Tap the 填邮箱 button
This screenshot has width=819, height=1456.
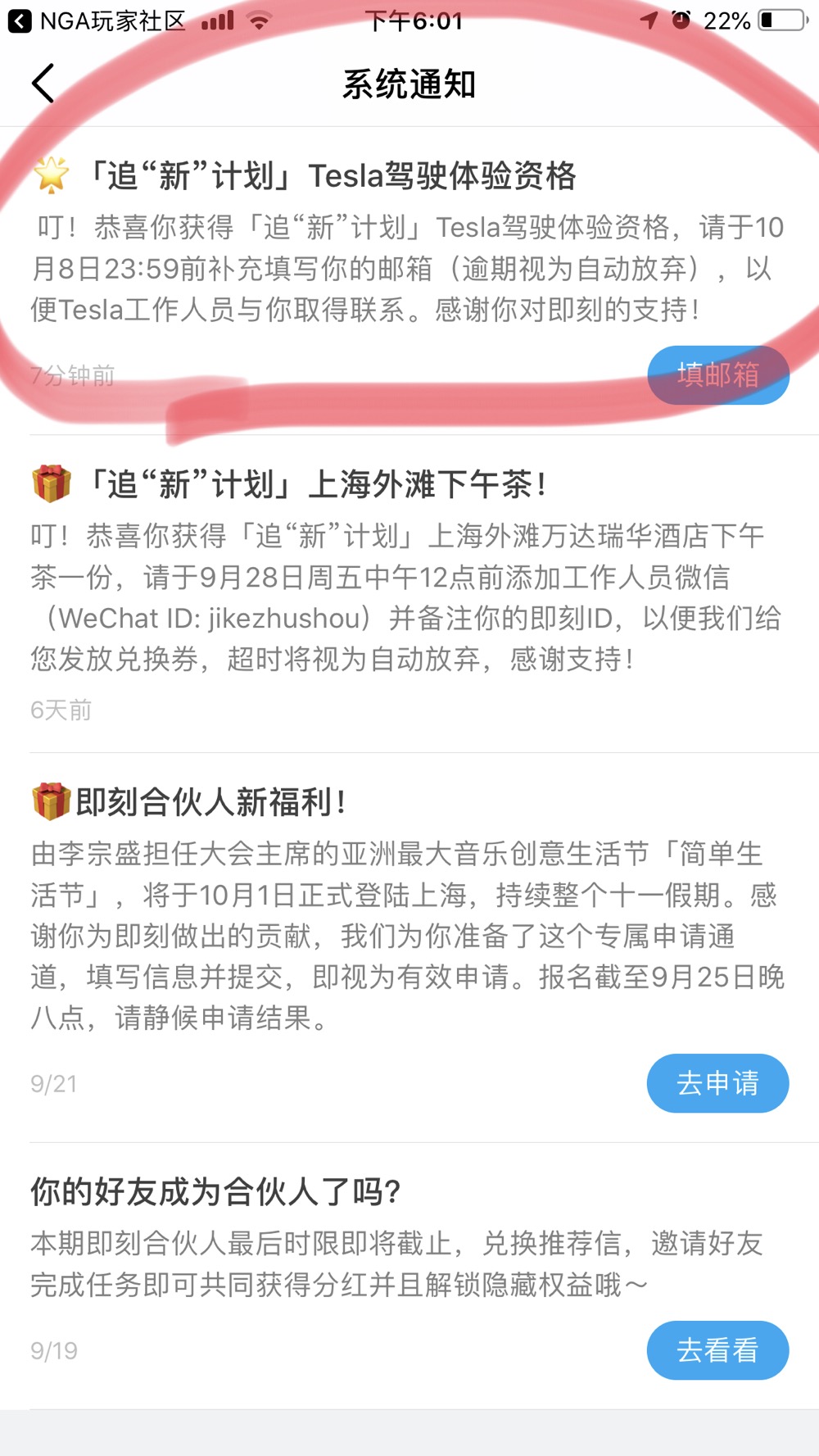(718, 375)
